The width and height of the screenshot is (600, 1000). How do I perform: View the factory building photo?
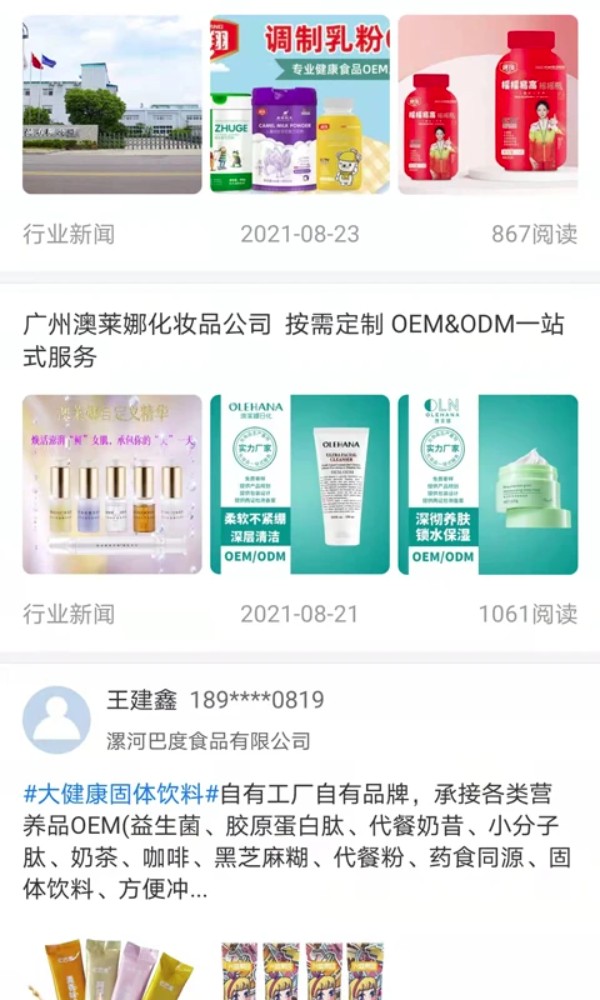tap(112, 104)
